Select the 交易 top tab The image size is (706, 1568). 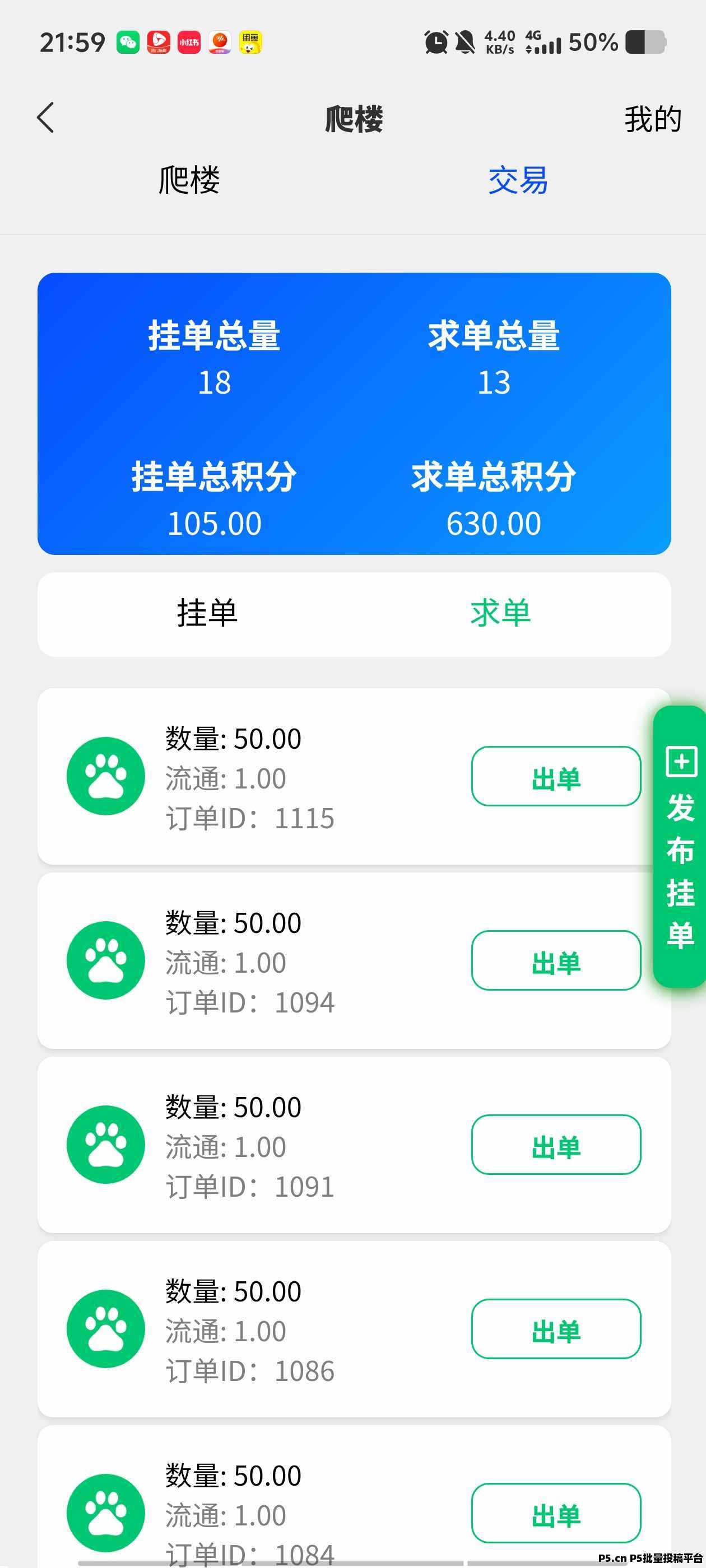point(518,180)
